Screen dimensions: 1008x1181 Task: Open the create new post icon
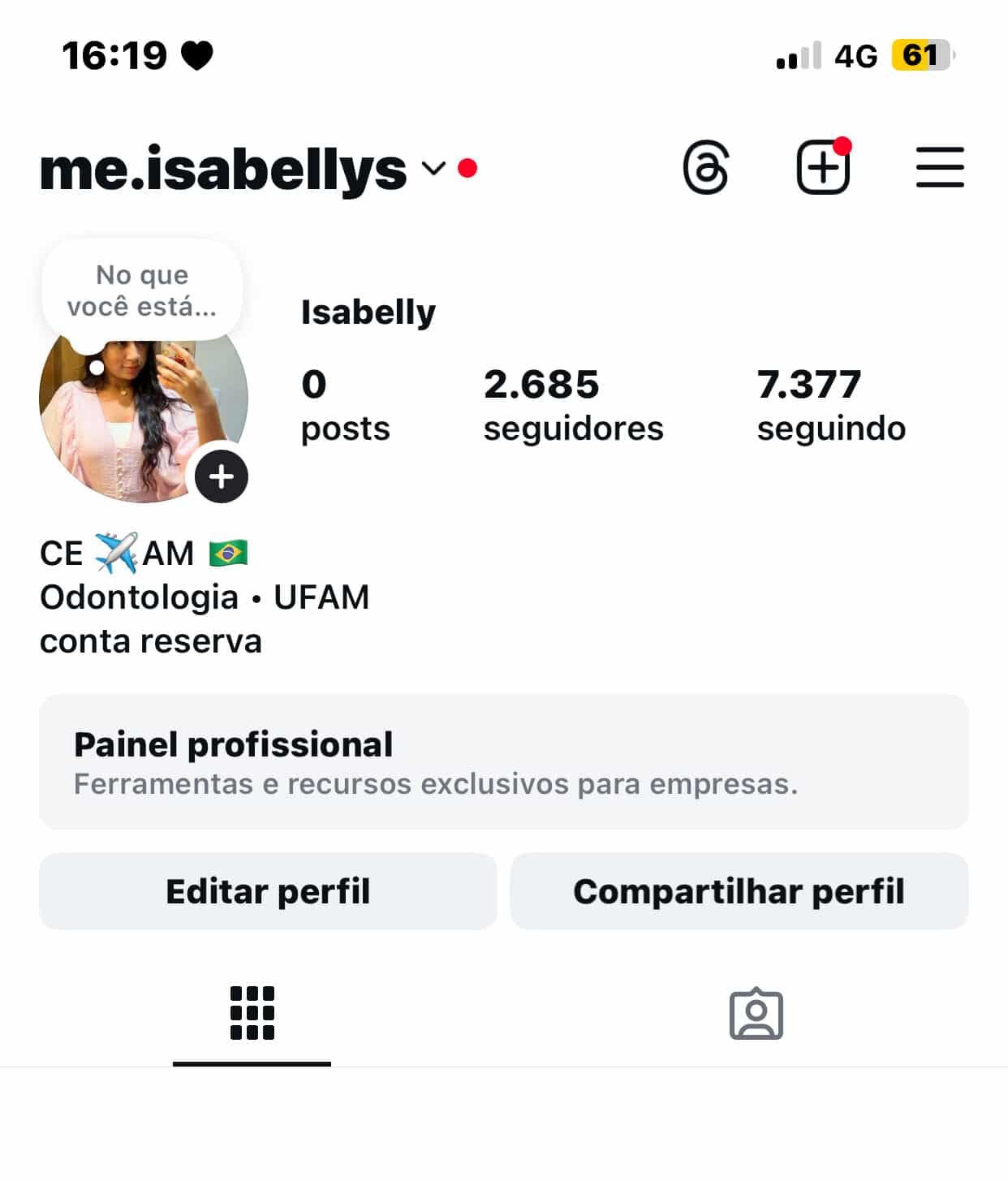[x=824, y=168]
